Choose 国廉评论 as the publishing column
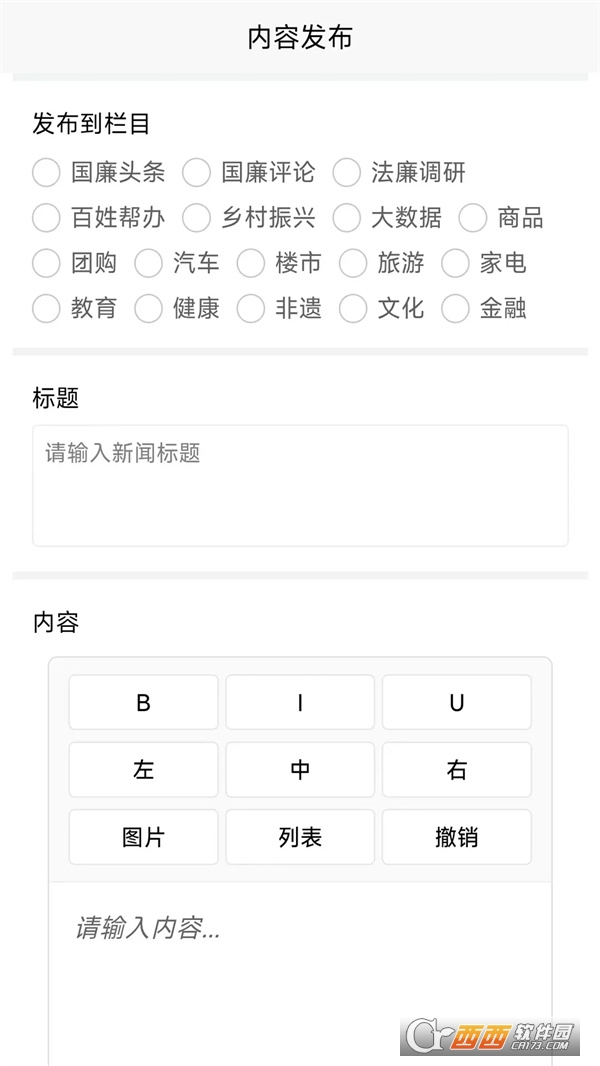Viewport: 600px width, 1066px height. click(196, 173)
